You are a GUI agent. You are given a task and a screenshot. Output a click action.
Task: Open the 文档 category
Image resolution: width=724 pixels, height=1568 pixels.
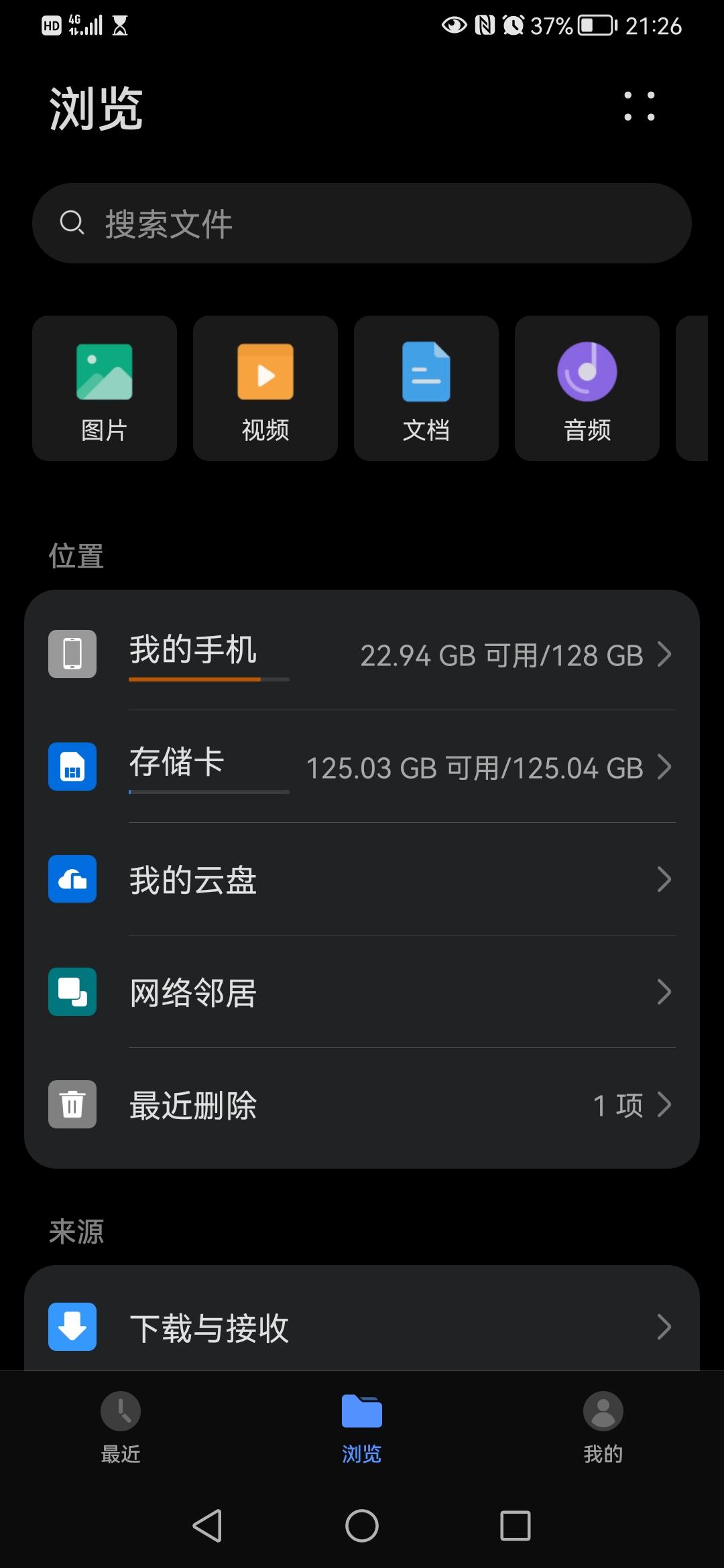[x=426, y=387]
